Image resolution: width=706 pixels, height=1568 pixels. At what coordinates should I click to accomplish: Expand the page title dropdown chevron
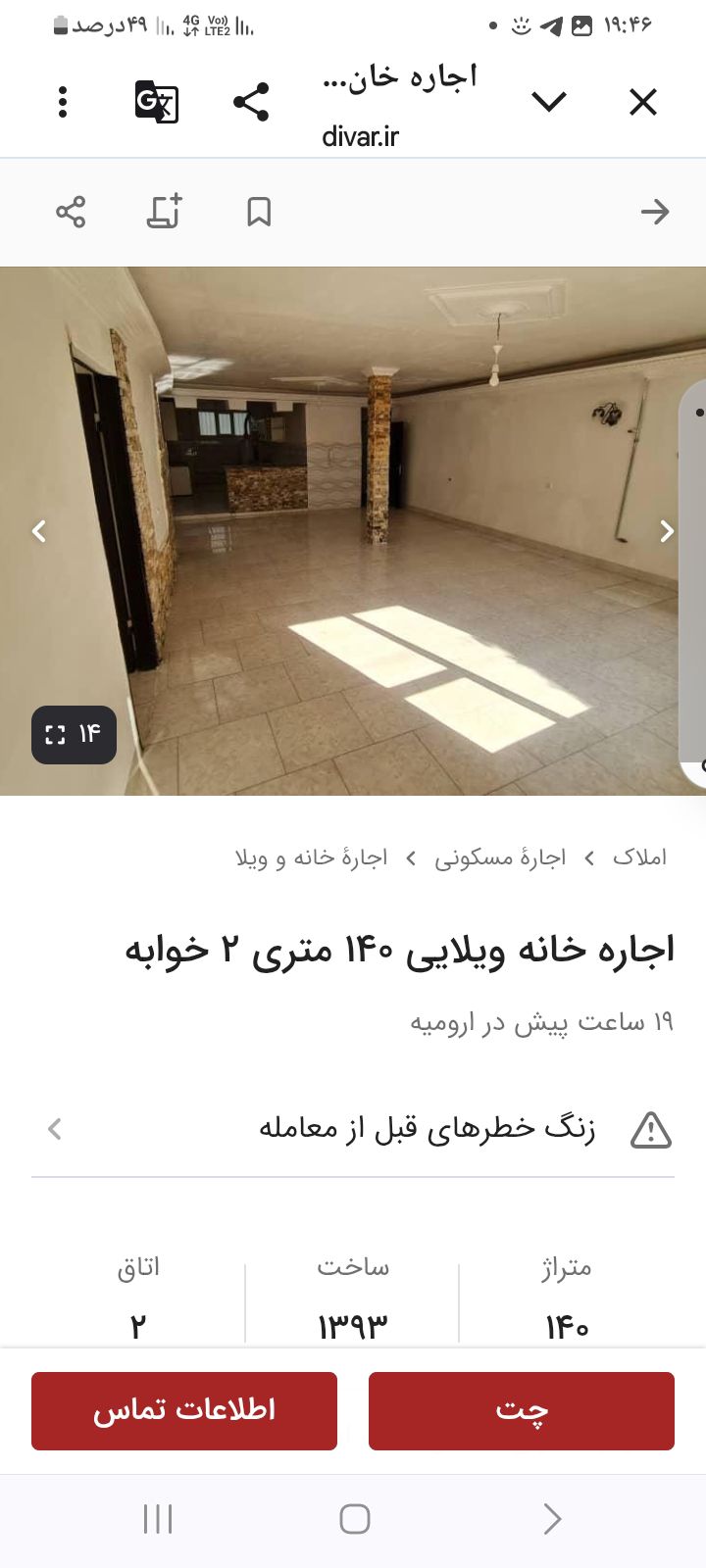tap(549, 101)
